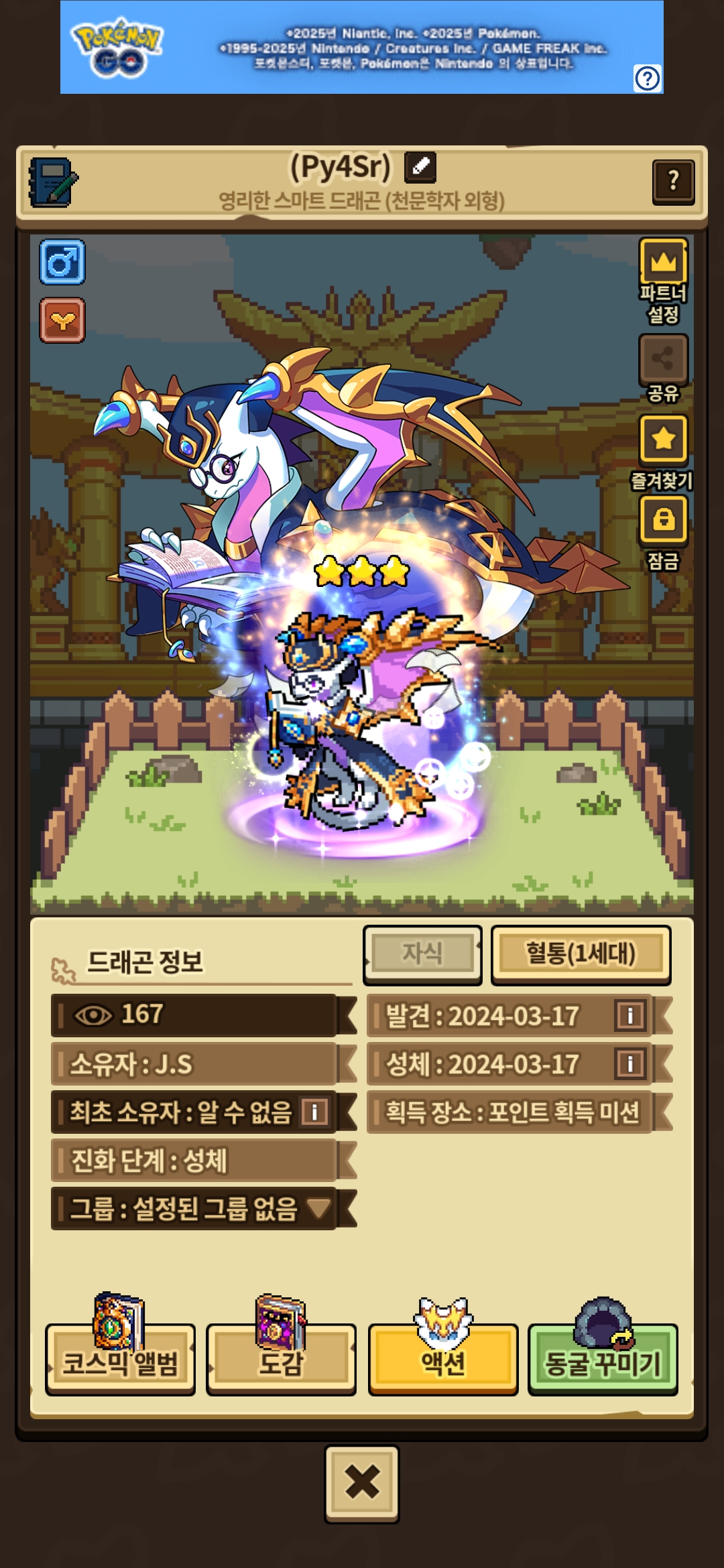Expand the 그룹 group dropdown
Screen dimensions: 724x1568
318,1209
